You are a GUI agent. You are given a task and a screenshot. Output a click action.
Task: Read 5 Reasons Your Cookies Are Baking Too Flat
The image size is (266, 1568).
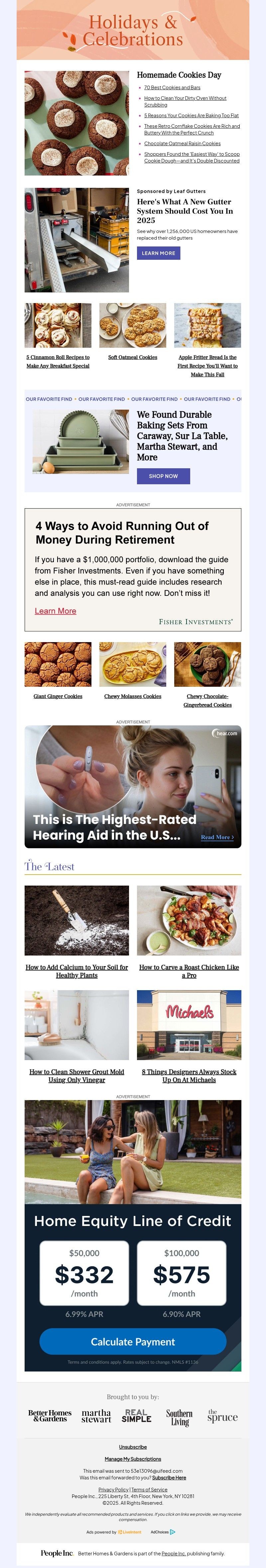tap(191, 115)
